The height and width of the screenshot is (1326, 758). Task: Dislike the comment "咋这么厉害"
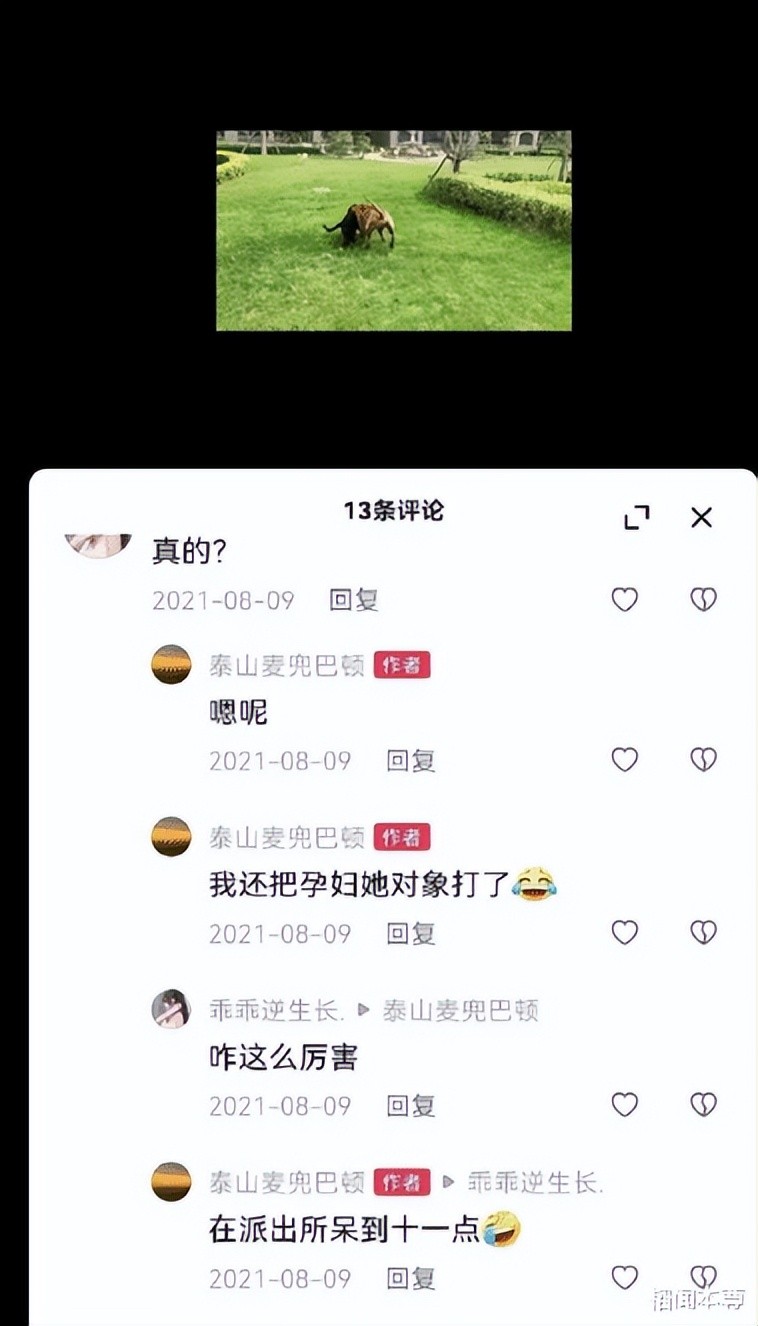(x=704, y=1104)
